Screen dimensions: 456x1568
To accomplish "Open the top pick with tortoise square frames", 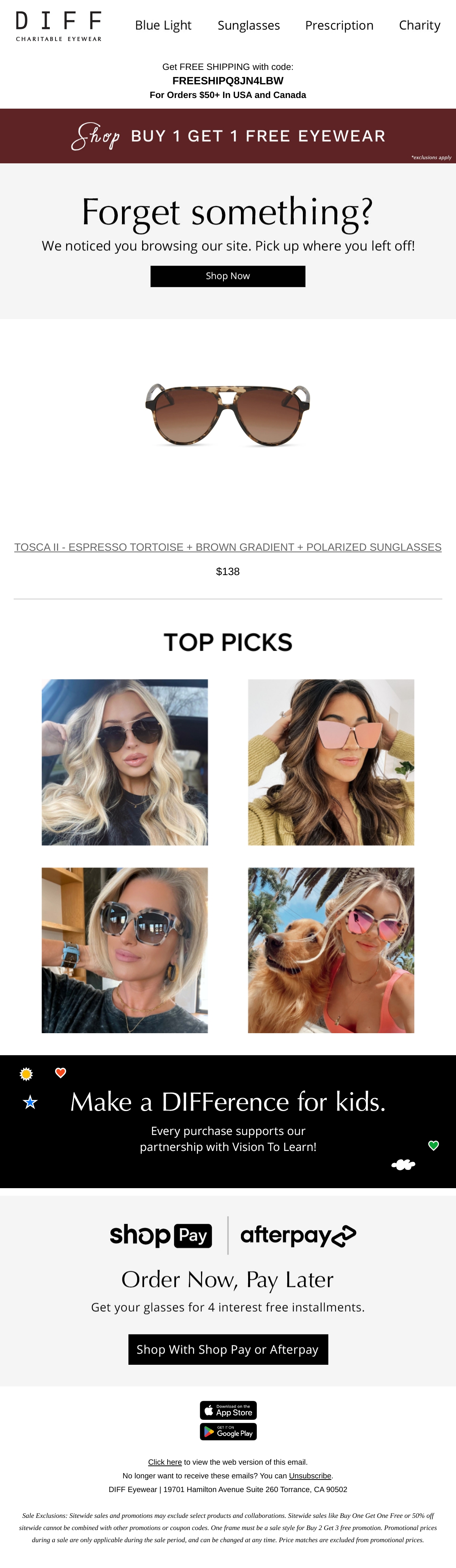I will 125,950.
